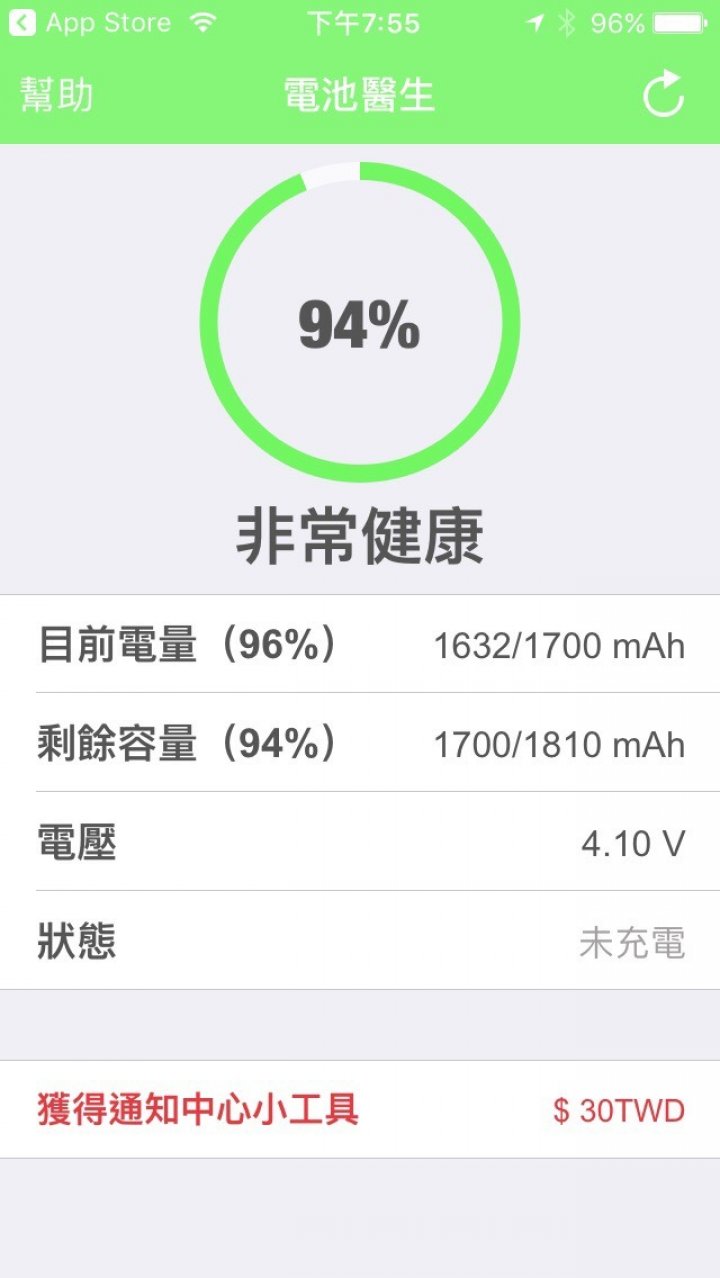The width and height of the screenshot is (720, 1278).
Task: Refresh the battery data
Action: (x=663, y=95)
